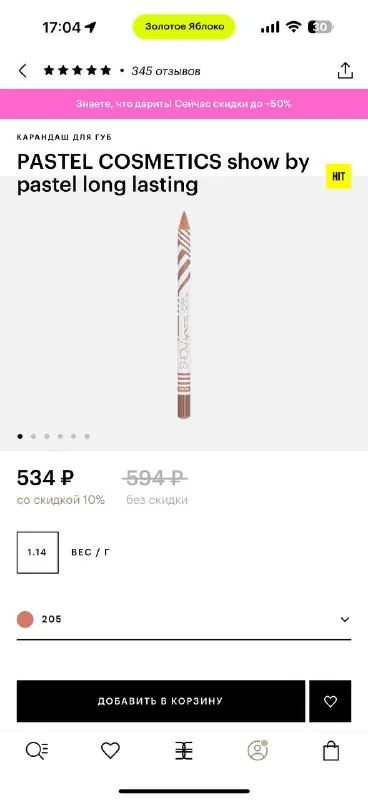Open the catalog search tab
The height and width of the screenshot is (800, 368).
click(37, 751)
